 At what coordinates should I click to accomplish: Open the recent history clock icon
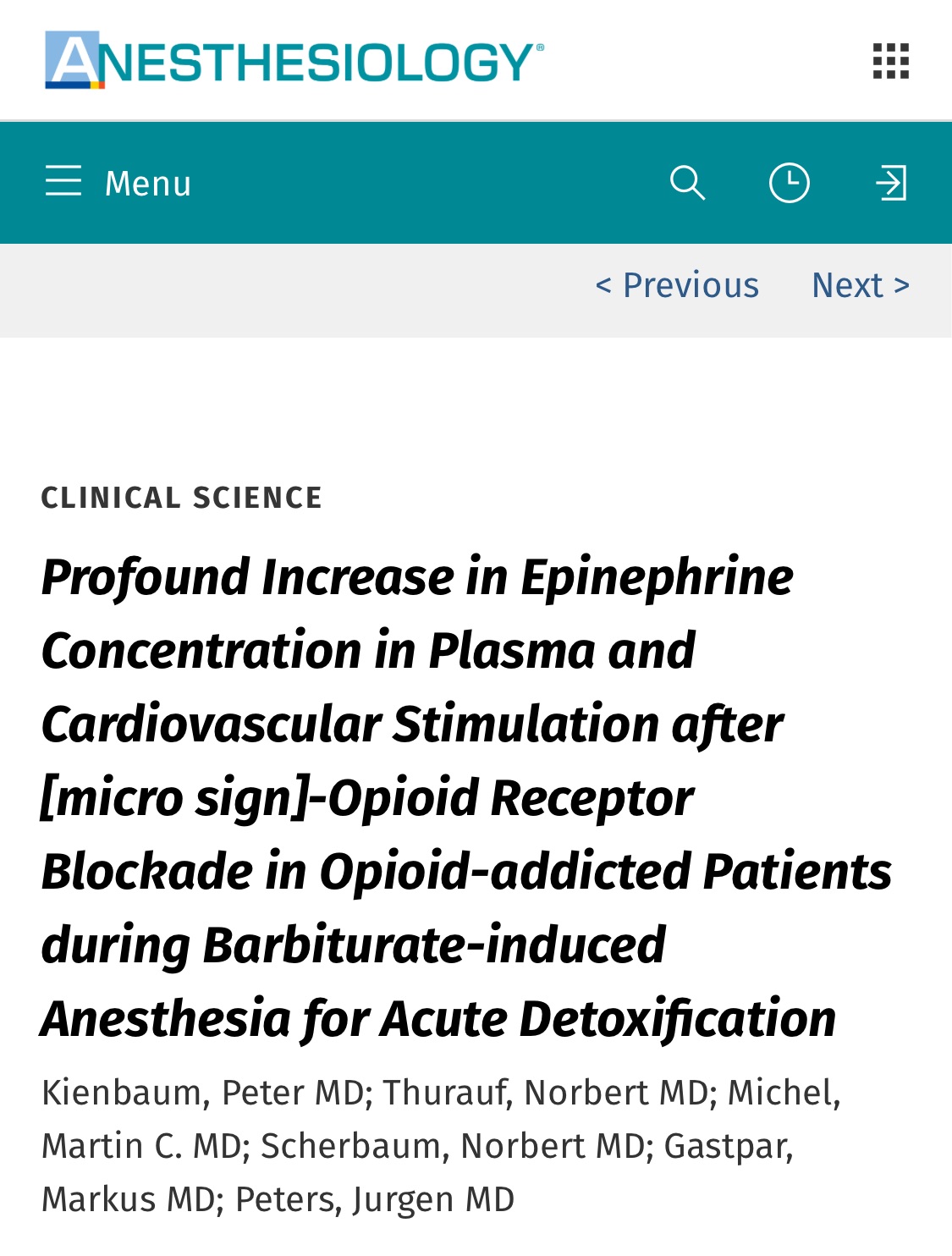[789, 183]
